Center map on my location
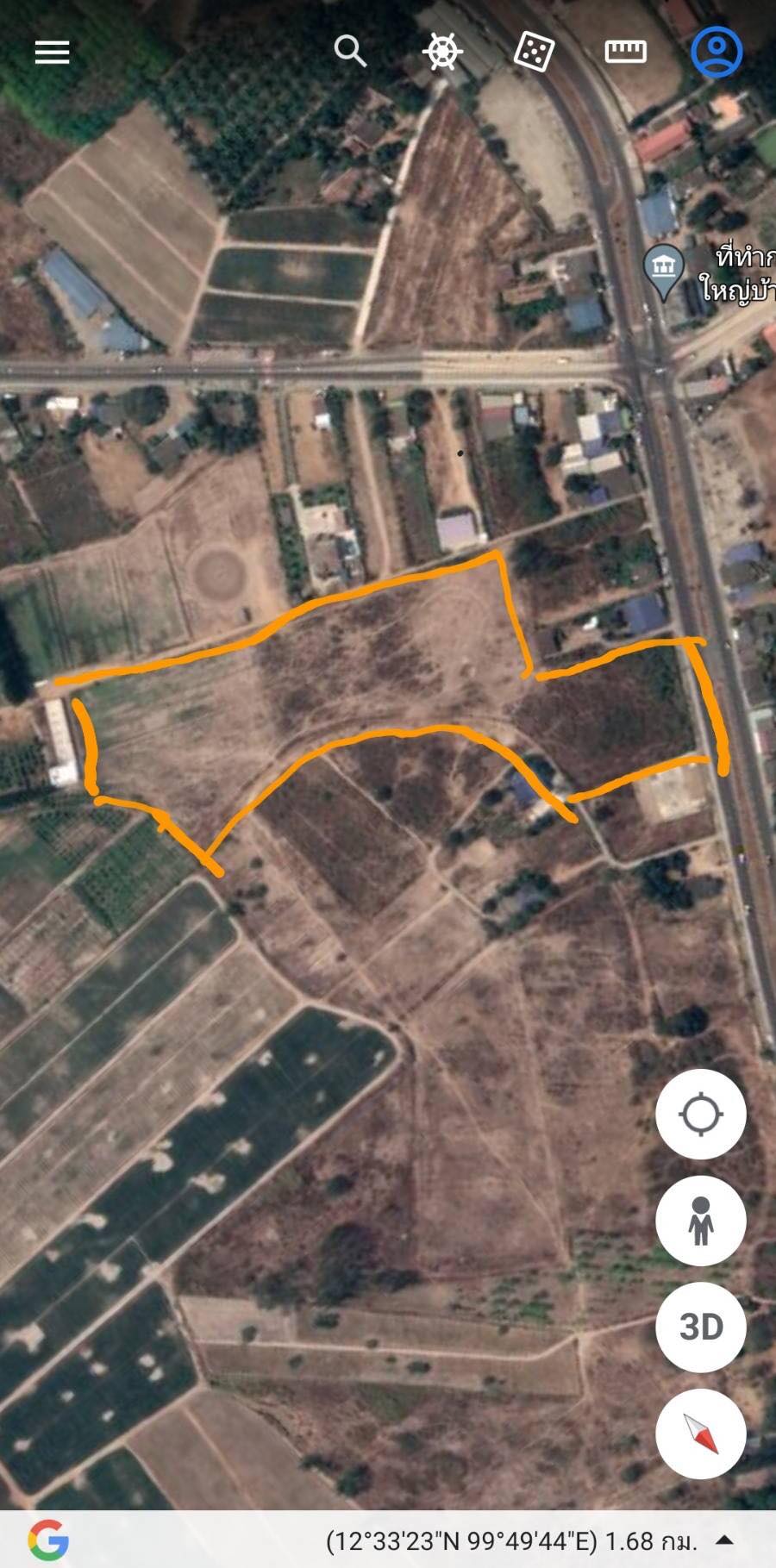Viewport: 776px width, 1568px height. pos(700,1114)
